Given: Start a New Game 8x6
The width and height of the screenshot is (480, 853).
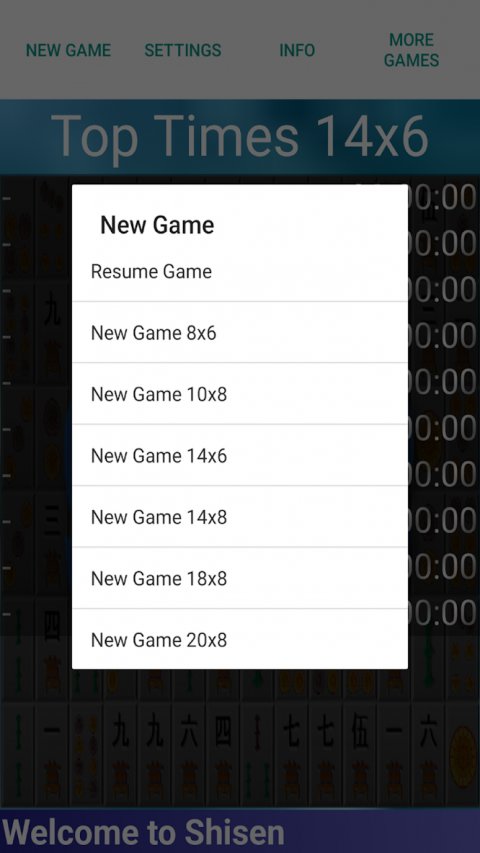Looking at the screenshot, I should [239, 332].
